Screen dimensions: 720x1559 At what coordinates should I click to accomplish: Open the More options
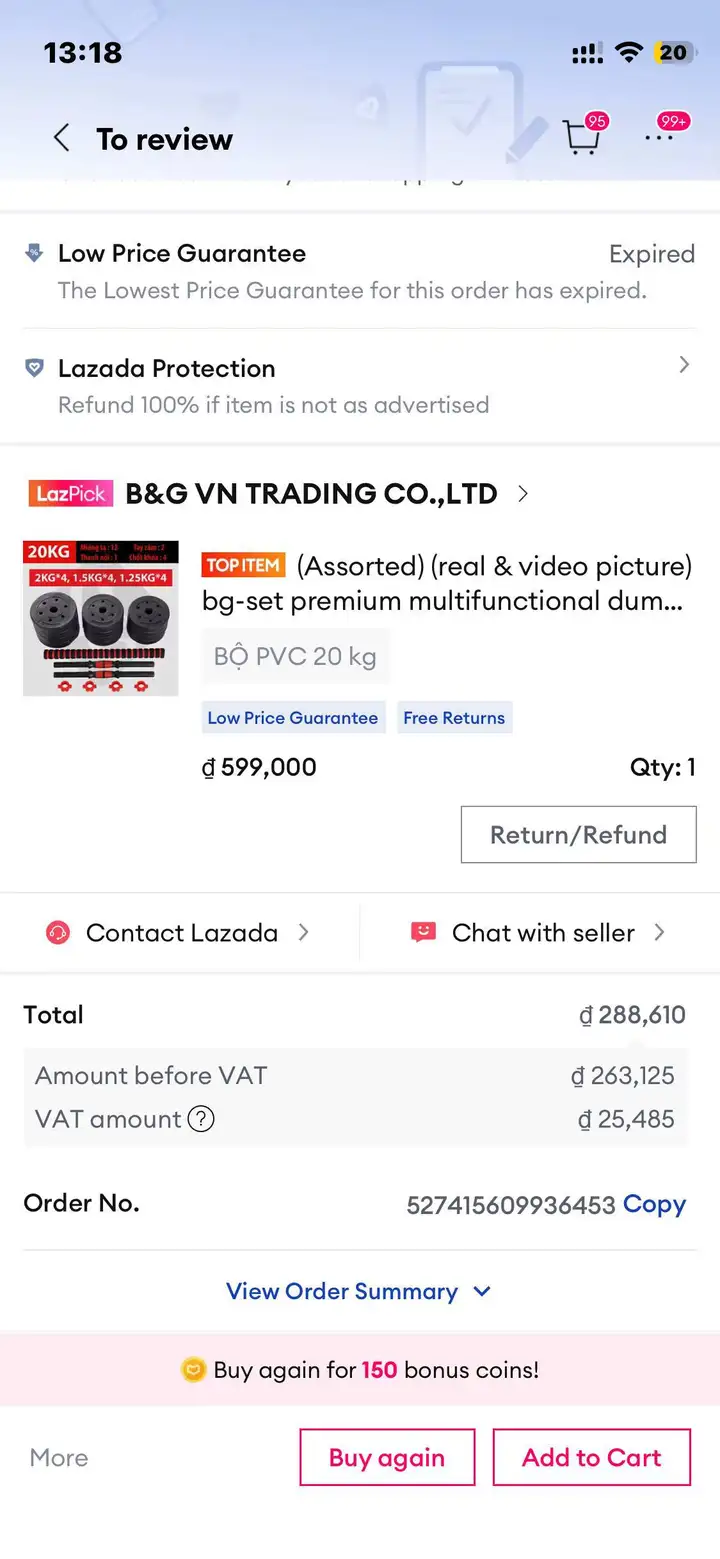click(59, 1458)
